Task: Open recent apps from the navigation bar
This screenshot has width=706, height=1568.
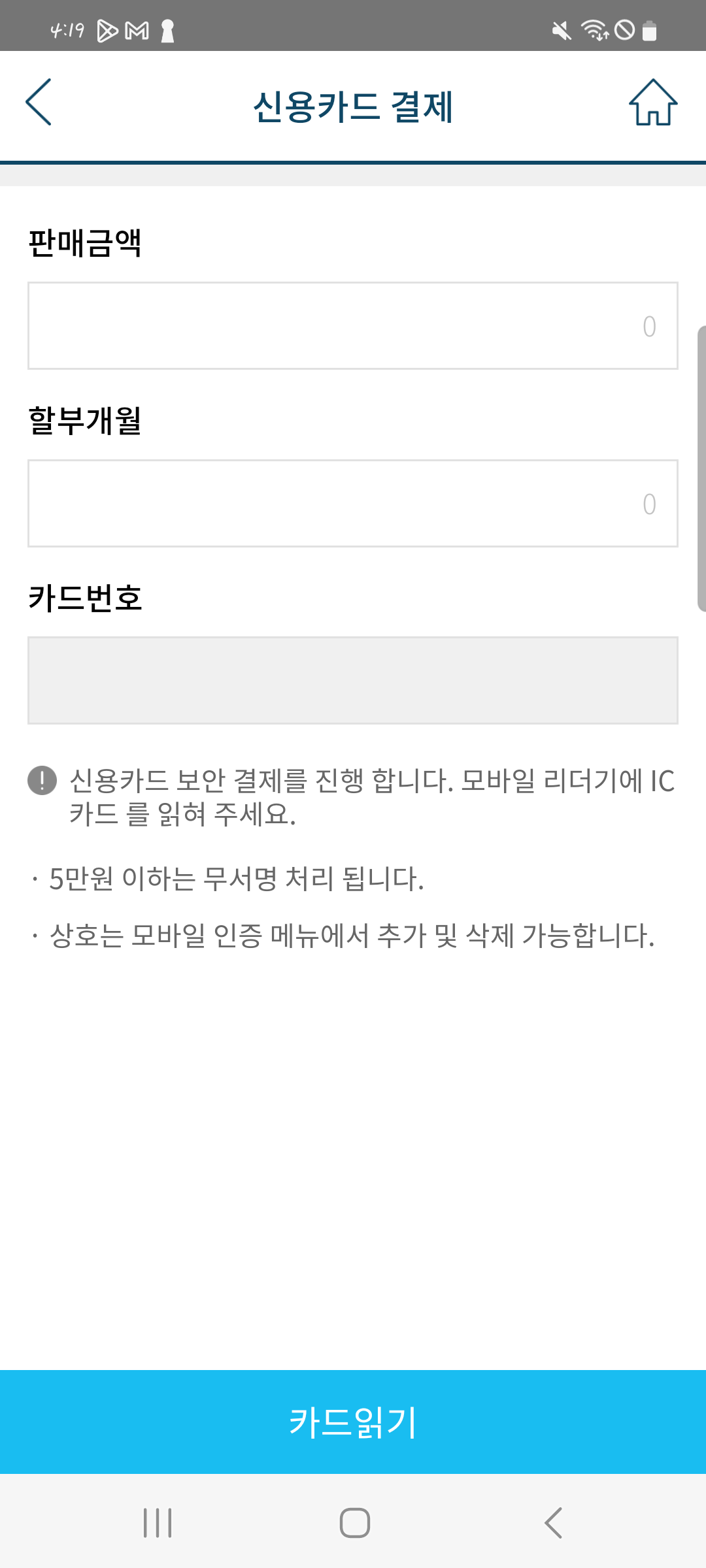Action: [x=158, y=1523]
